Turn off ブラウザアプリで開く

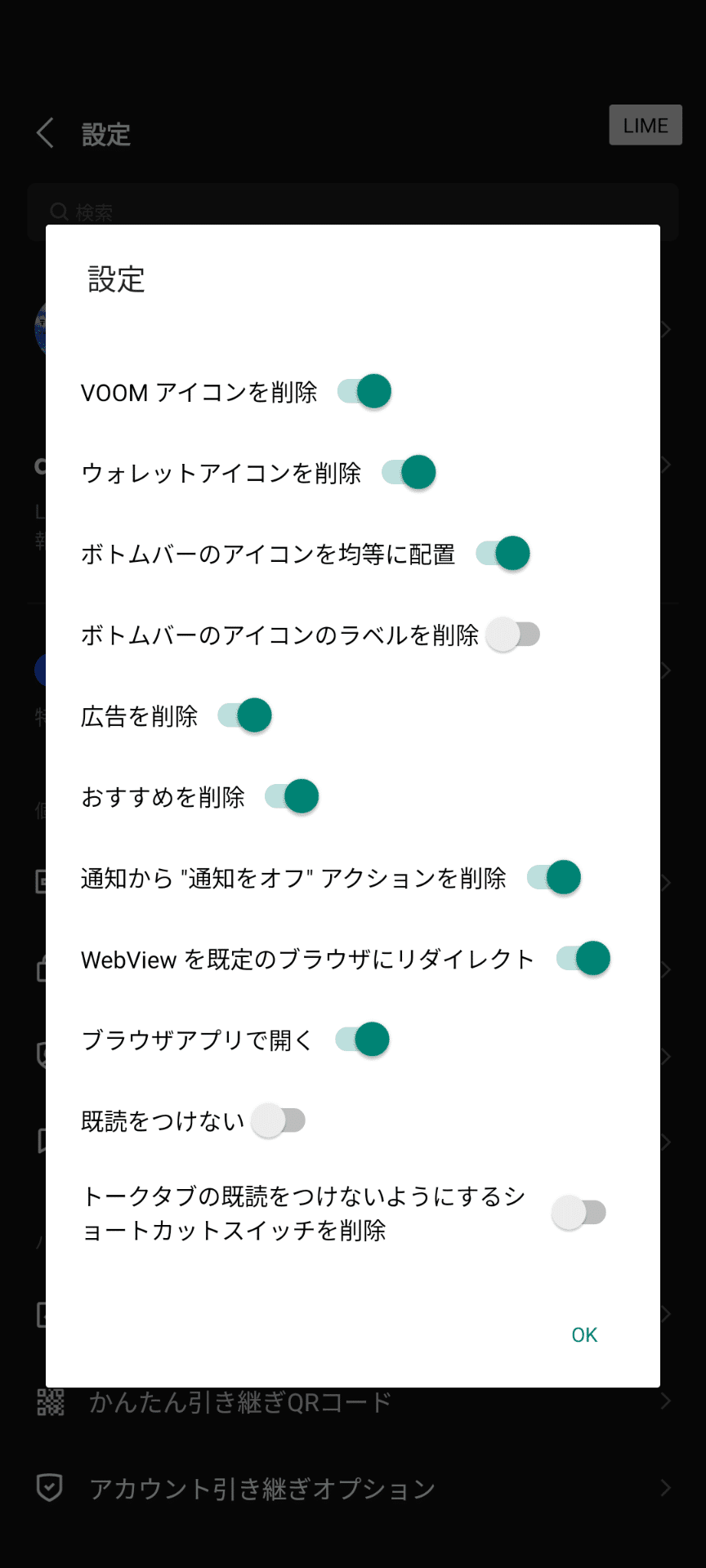(364, 1040)
